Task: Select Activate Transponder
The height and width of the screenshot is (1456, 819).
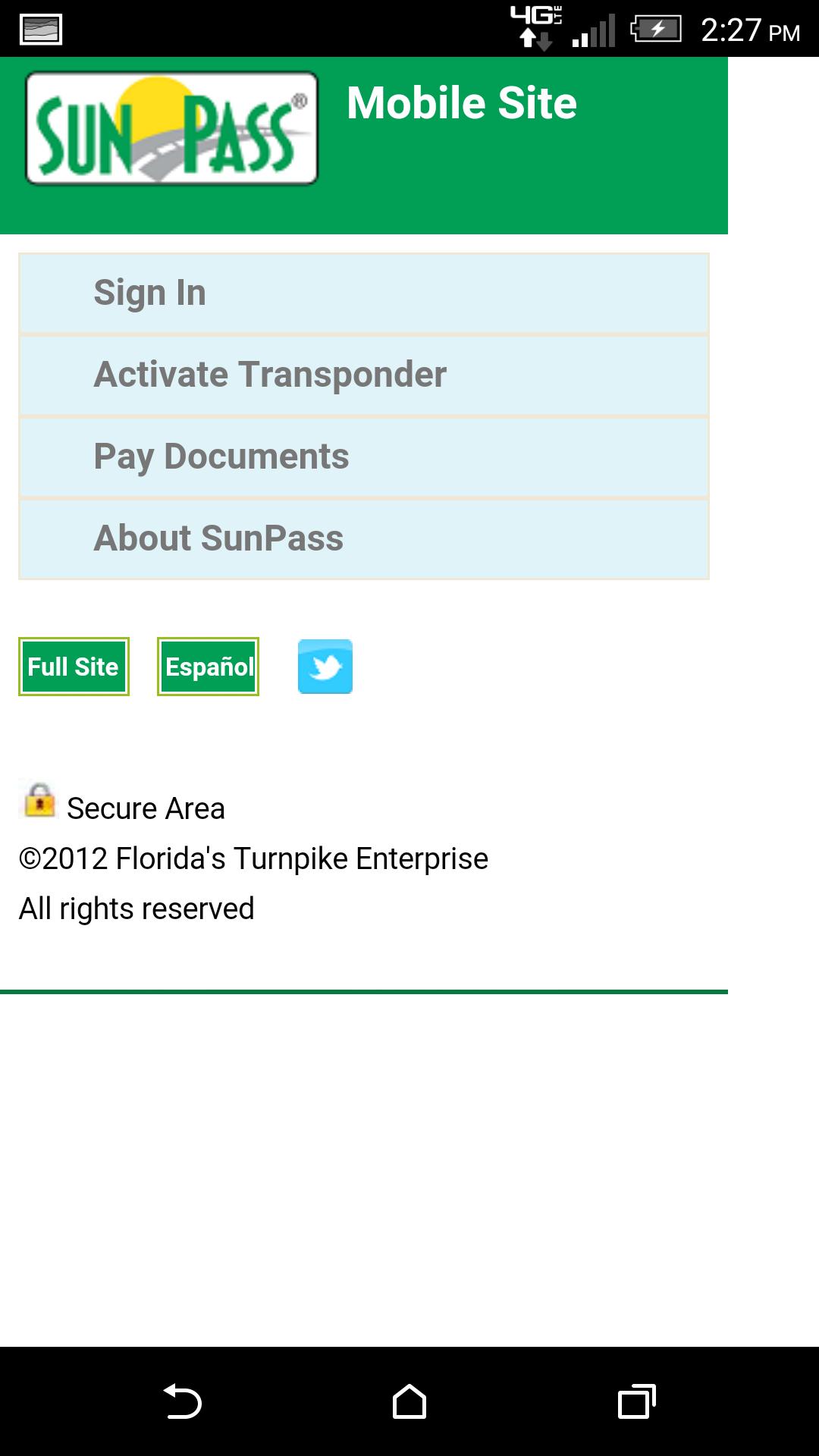Action: pyautogui.click(x=363, y=375)
